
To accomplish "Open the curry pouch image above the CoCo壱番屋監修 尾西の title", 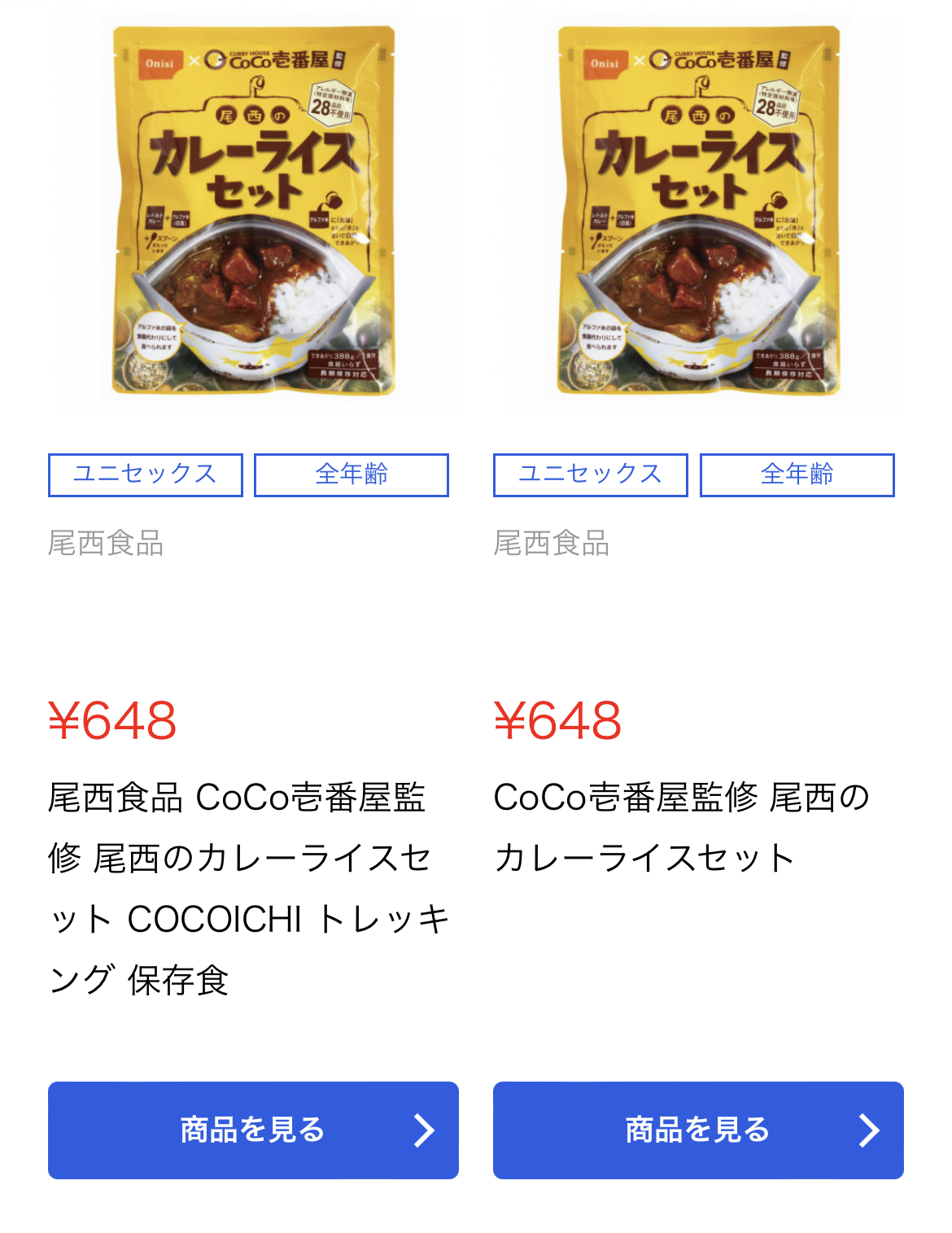I will point(698,212).
